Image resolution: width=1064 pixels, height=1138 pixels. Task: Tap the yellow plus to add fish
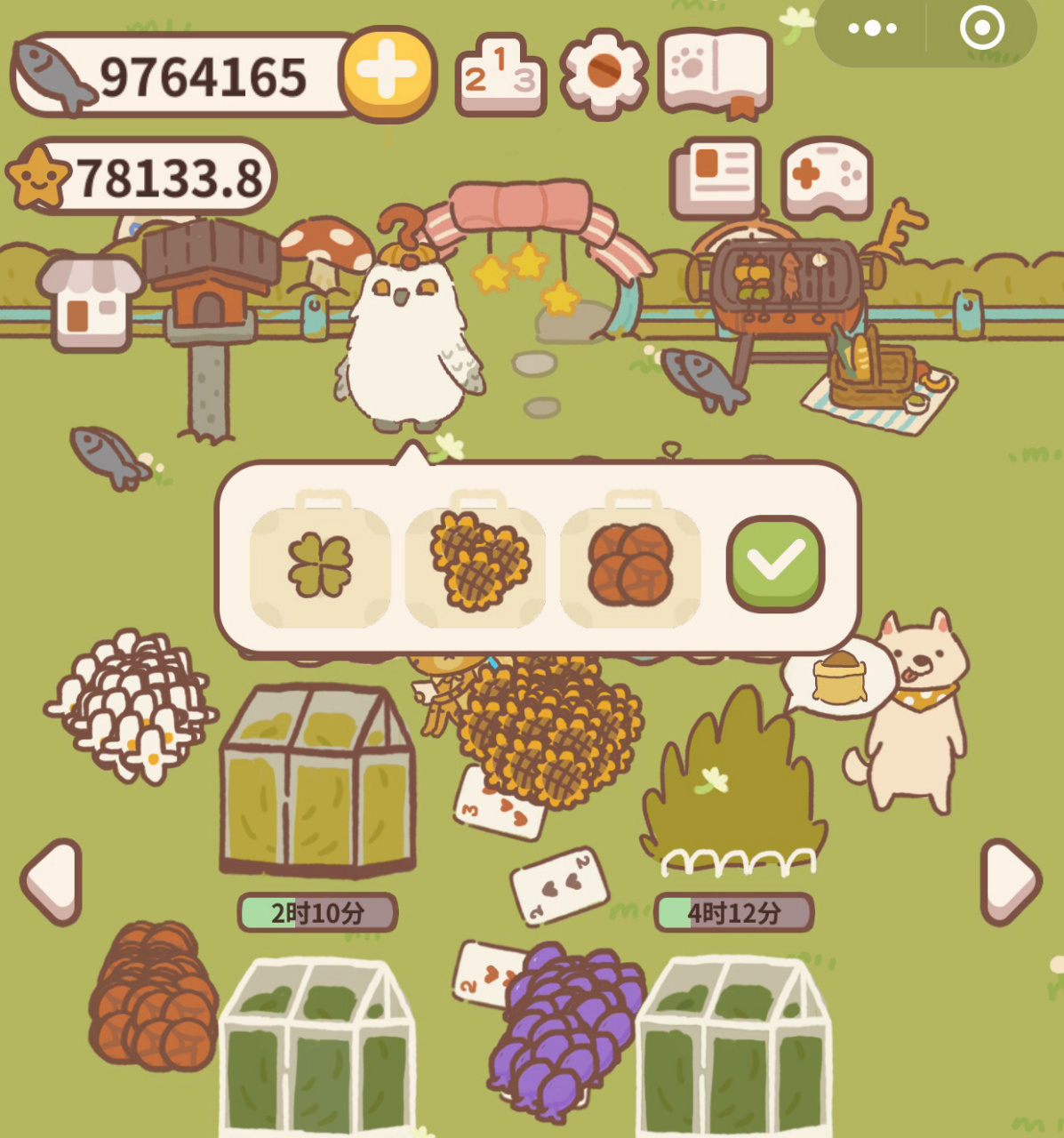point(388,74)
